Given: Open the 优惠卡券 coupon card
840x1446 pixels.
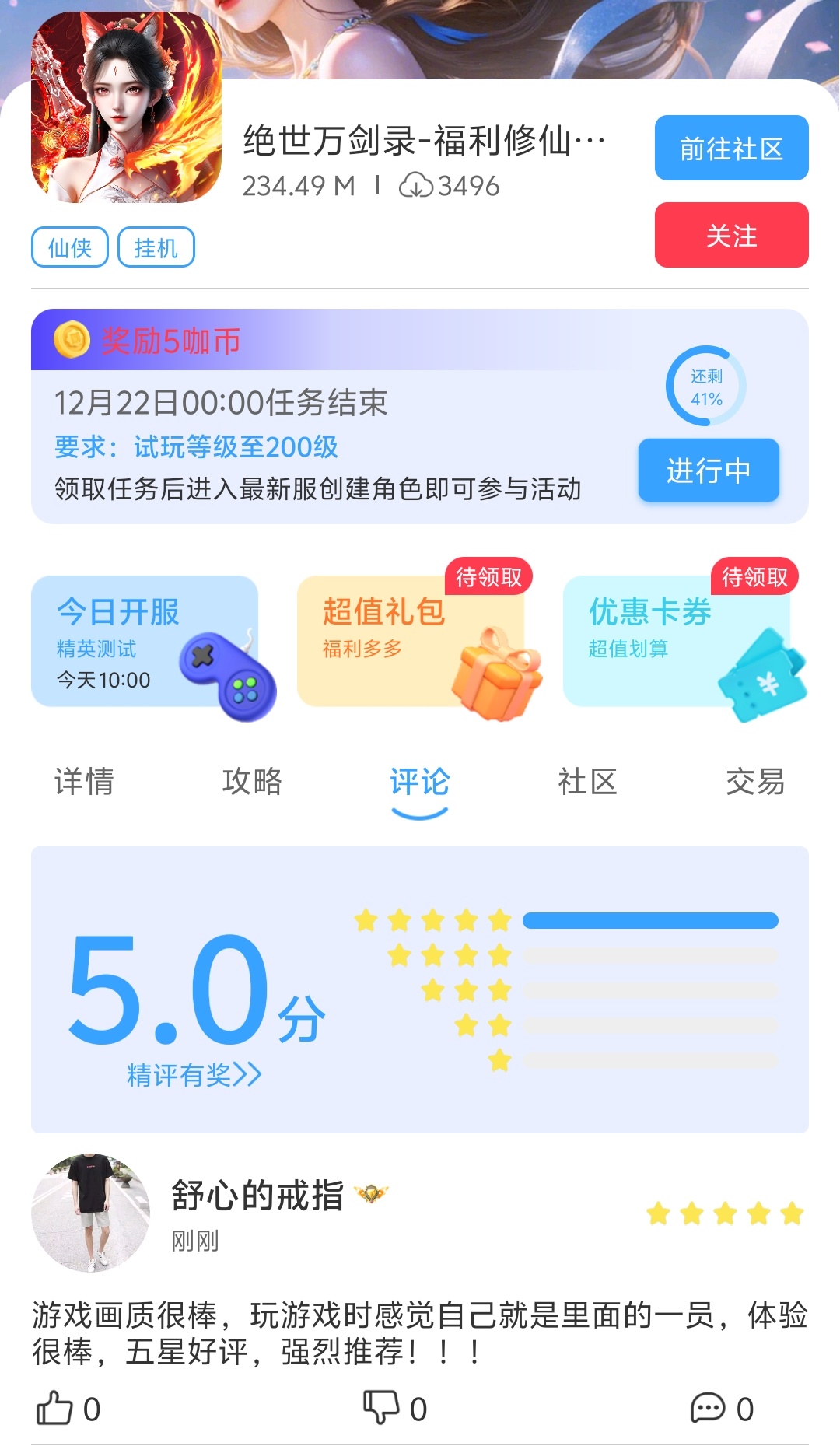Looking at the screenshot, I should point(677,642).
